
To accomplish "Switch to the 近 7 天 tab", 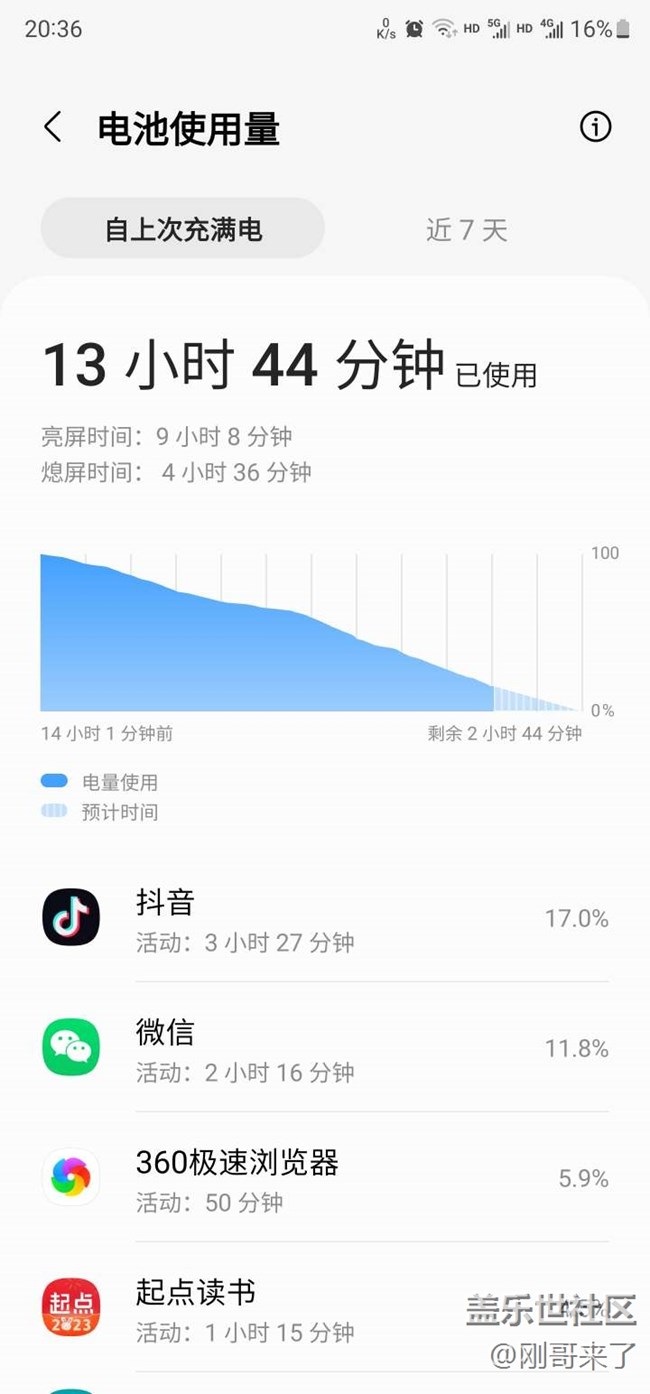I will pos(467,230).
